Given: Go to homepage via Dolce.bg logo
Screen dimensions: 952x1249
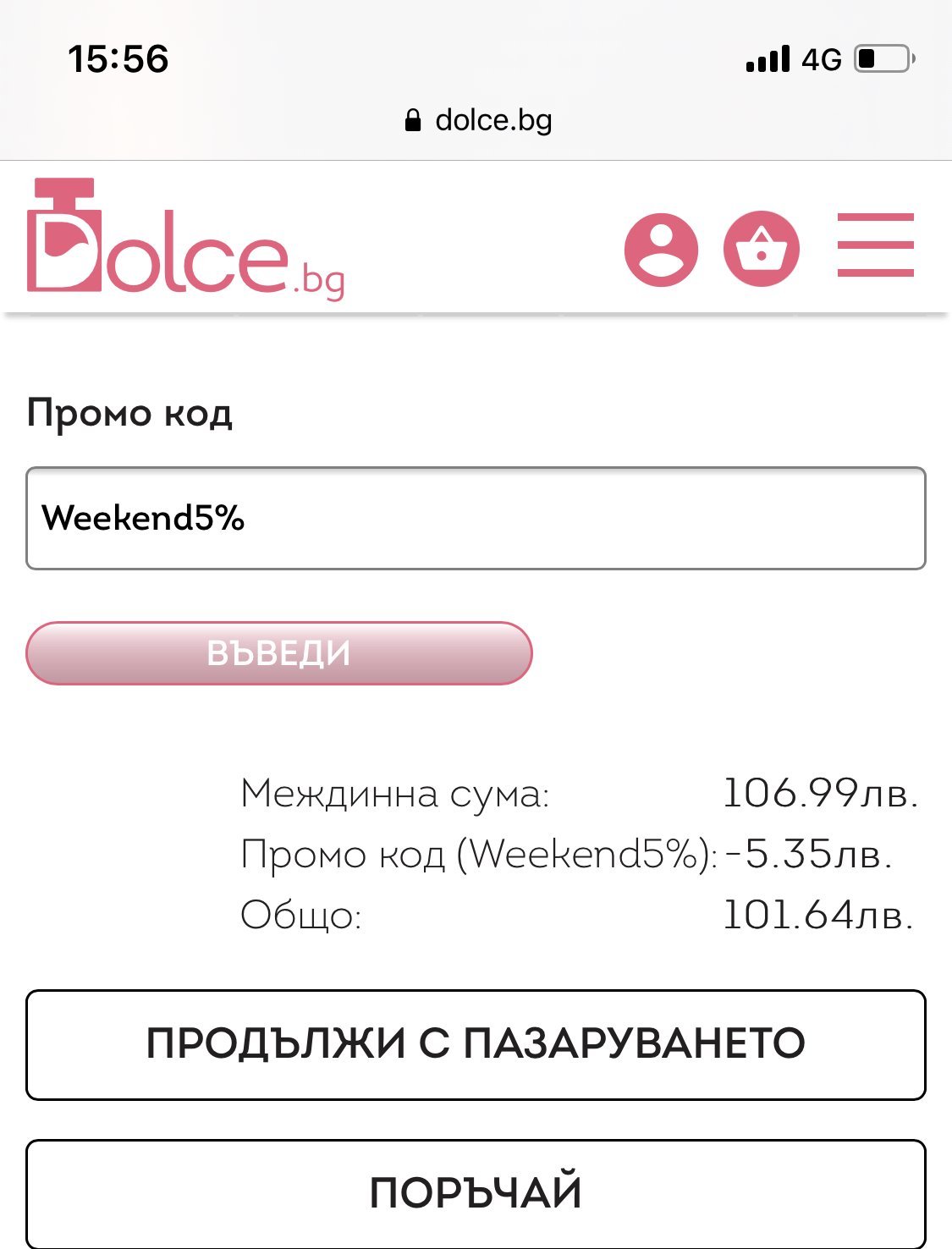Looking at the screenshot, I should pos(186,239).
